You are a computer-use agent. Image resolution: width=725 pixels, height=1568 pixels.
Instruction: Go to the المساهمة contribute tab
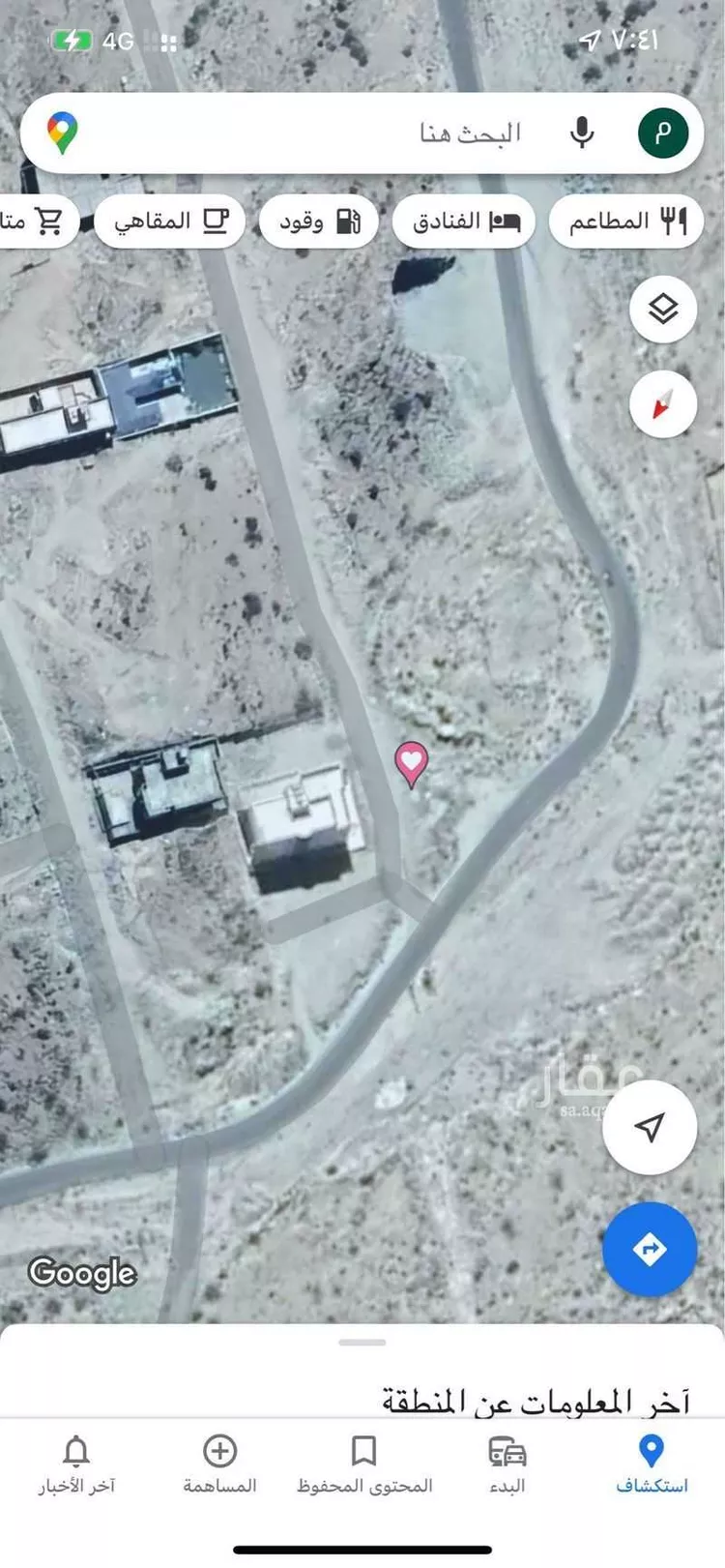click(219, 1464)
